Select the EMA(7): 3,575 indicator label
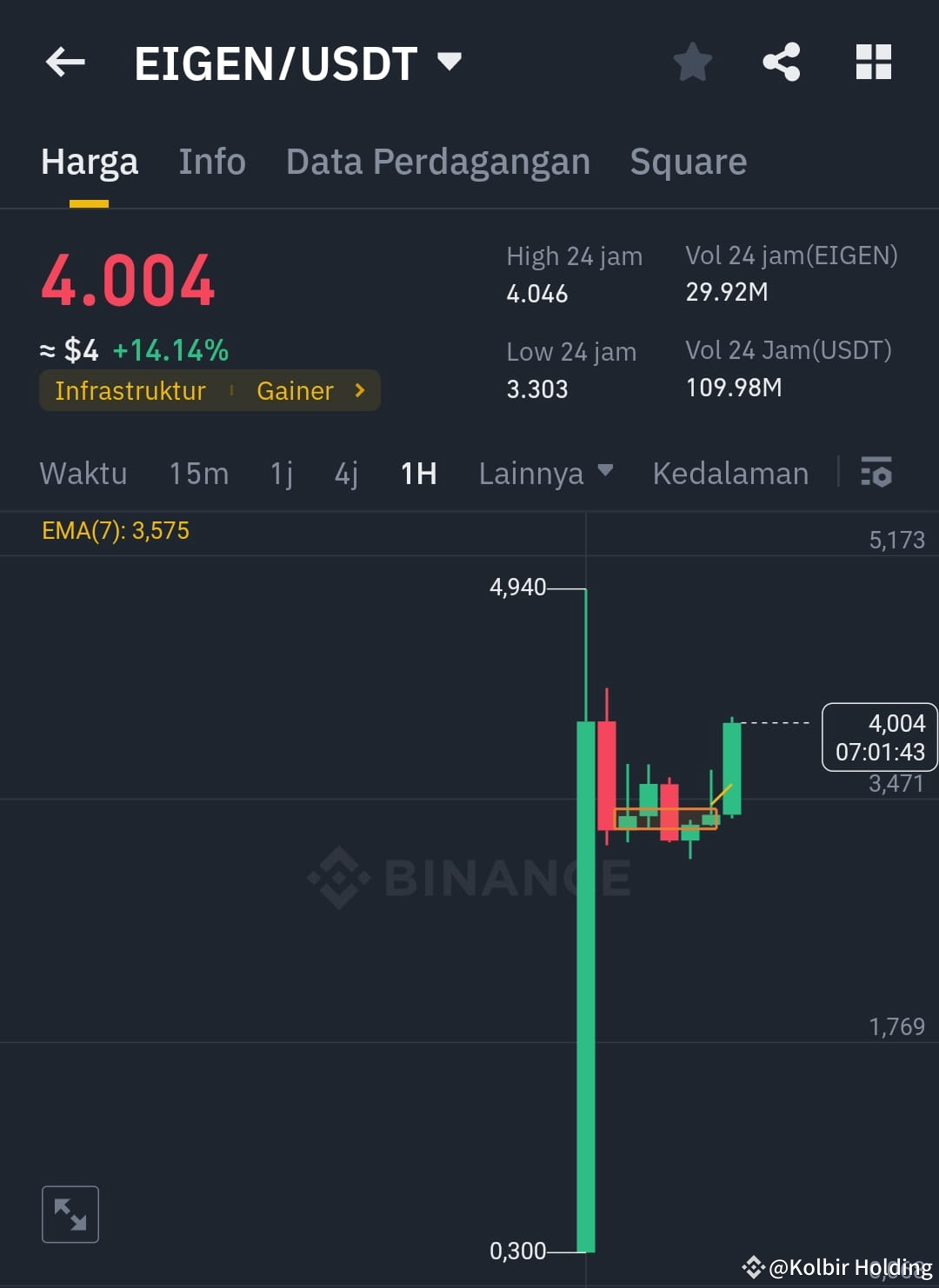 click(x=117, y=529)
